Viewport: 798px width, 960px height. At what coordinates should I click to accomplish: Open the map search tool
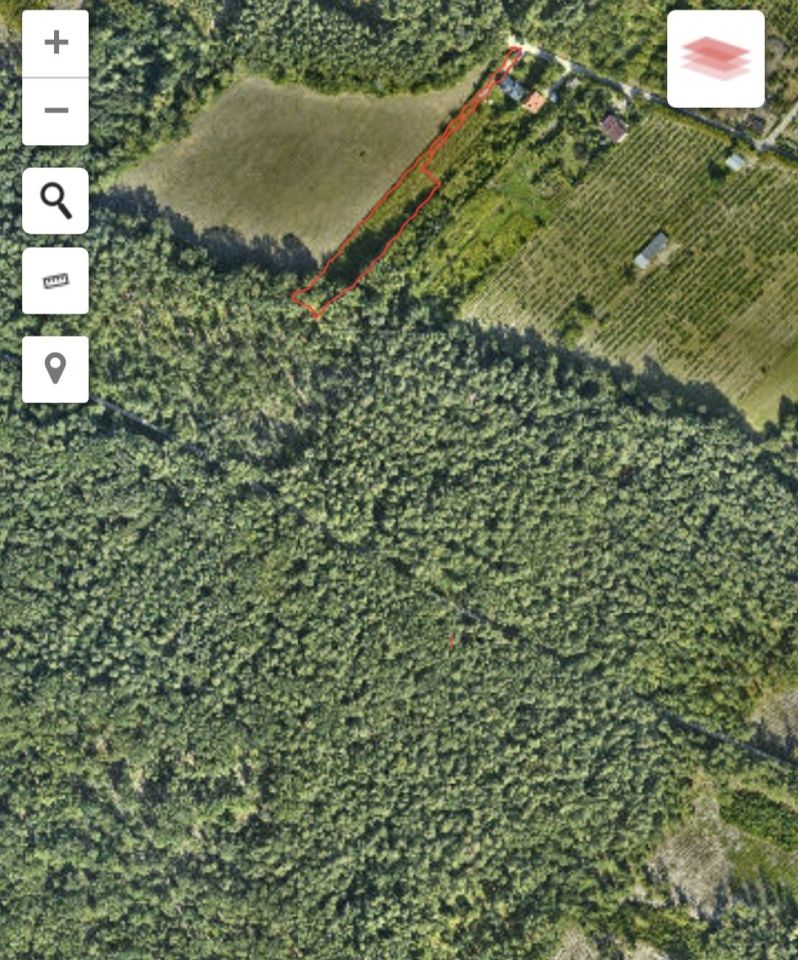(x=56, y=201)
